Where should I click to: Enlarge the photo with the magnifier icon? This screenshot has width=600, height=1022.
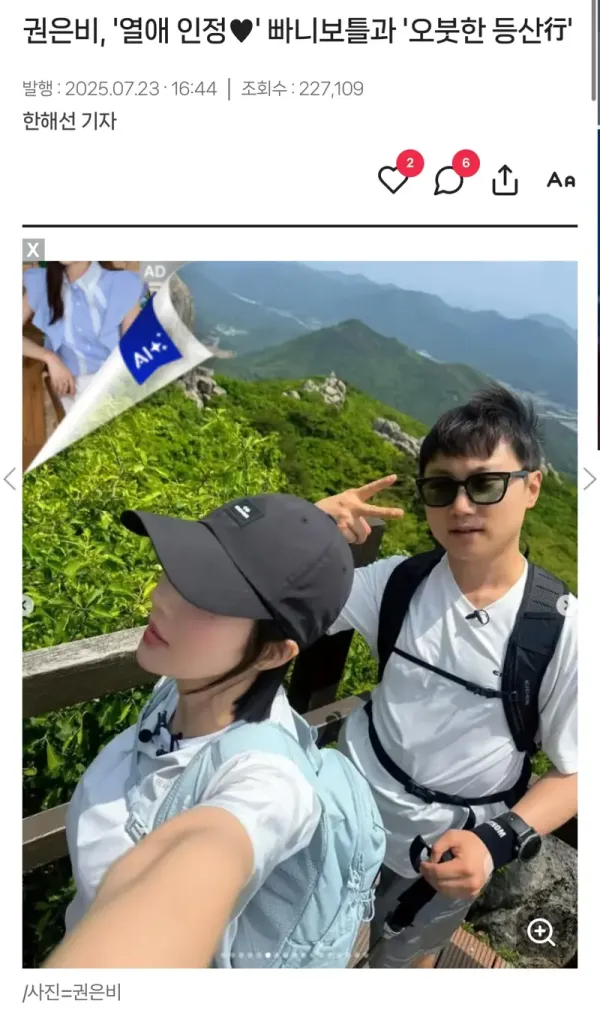coord(542,932)
